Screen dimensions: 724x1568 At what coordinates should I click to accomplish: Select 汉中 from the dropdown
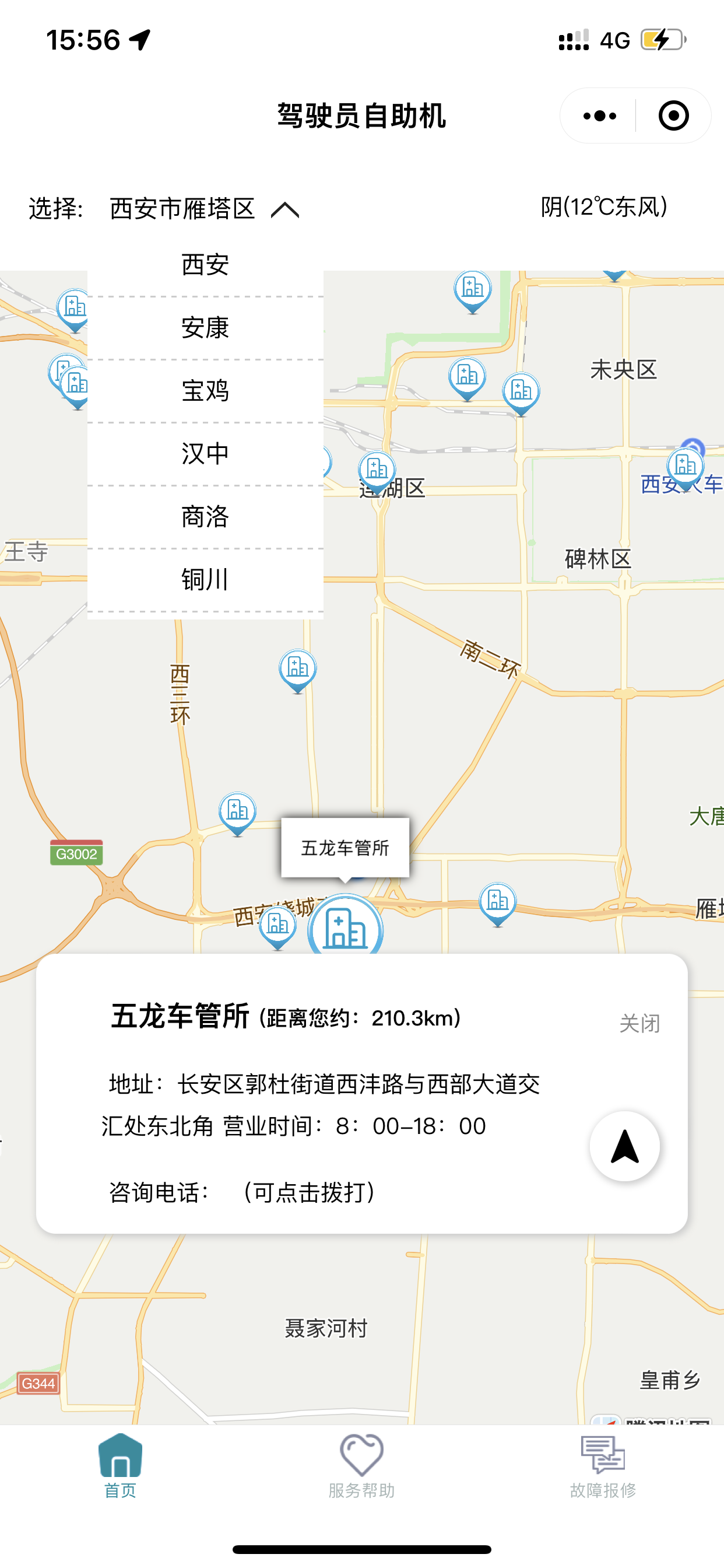(x=205, y=453)
